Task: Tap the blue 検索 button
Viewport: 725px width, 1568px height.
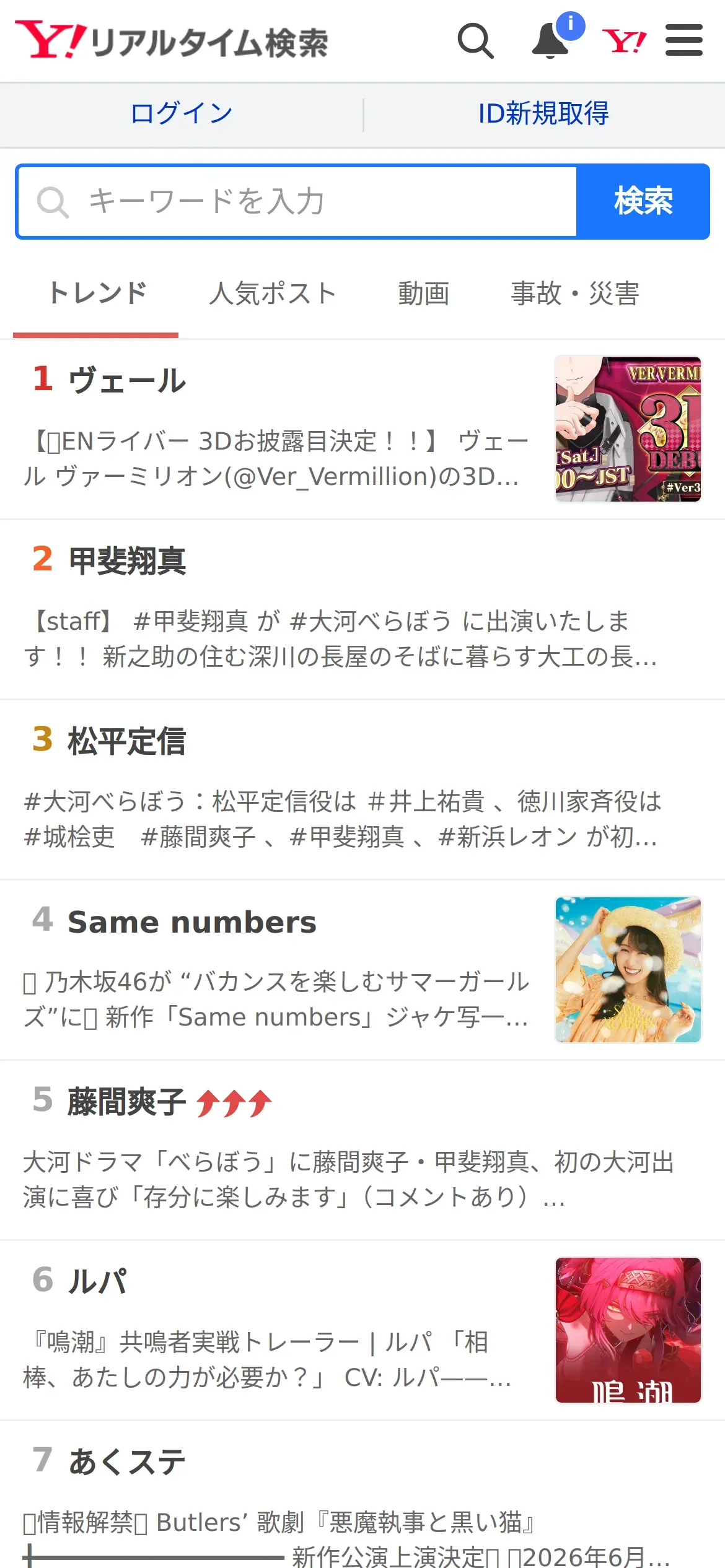Action: tap(643, 201)
